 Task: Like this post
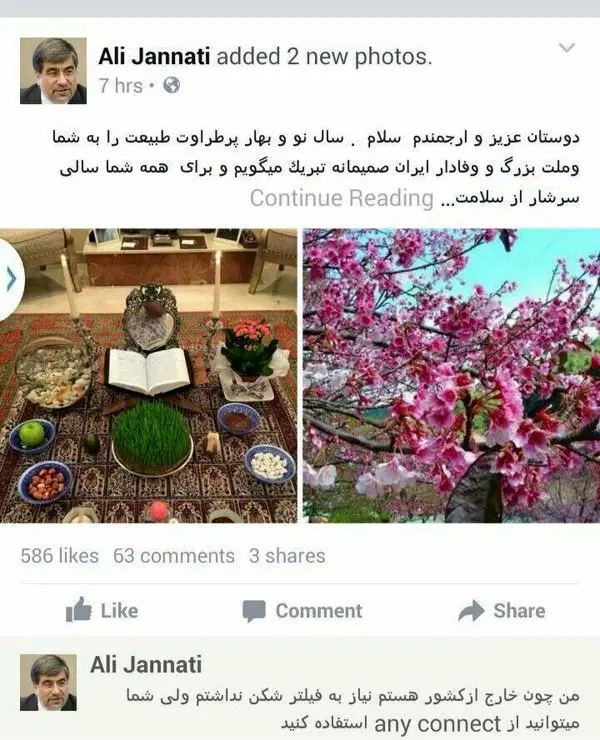102,611
